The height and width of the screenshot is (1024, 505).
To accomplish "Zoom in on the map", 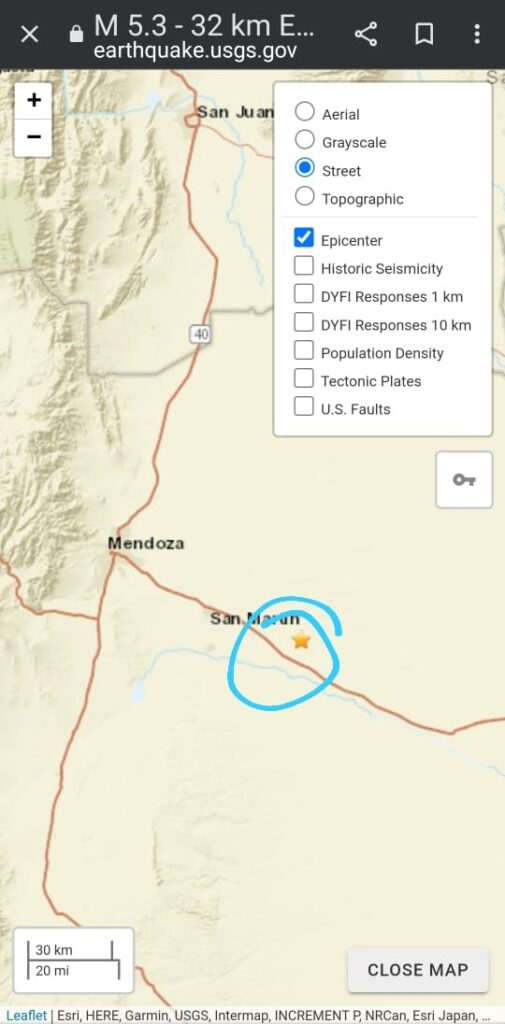I will 33,101.
